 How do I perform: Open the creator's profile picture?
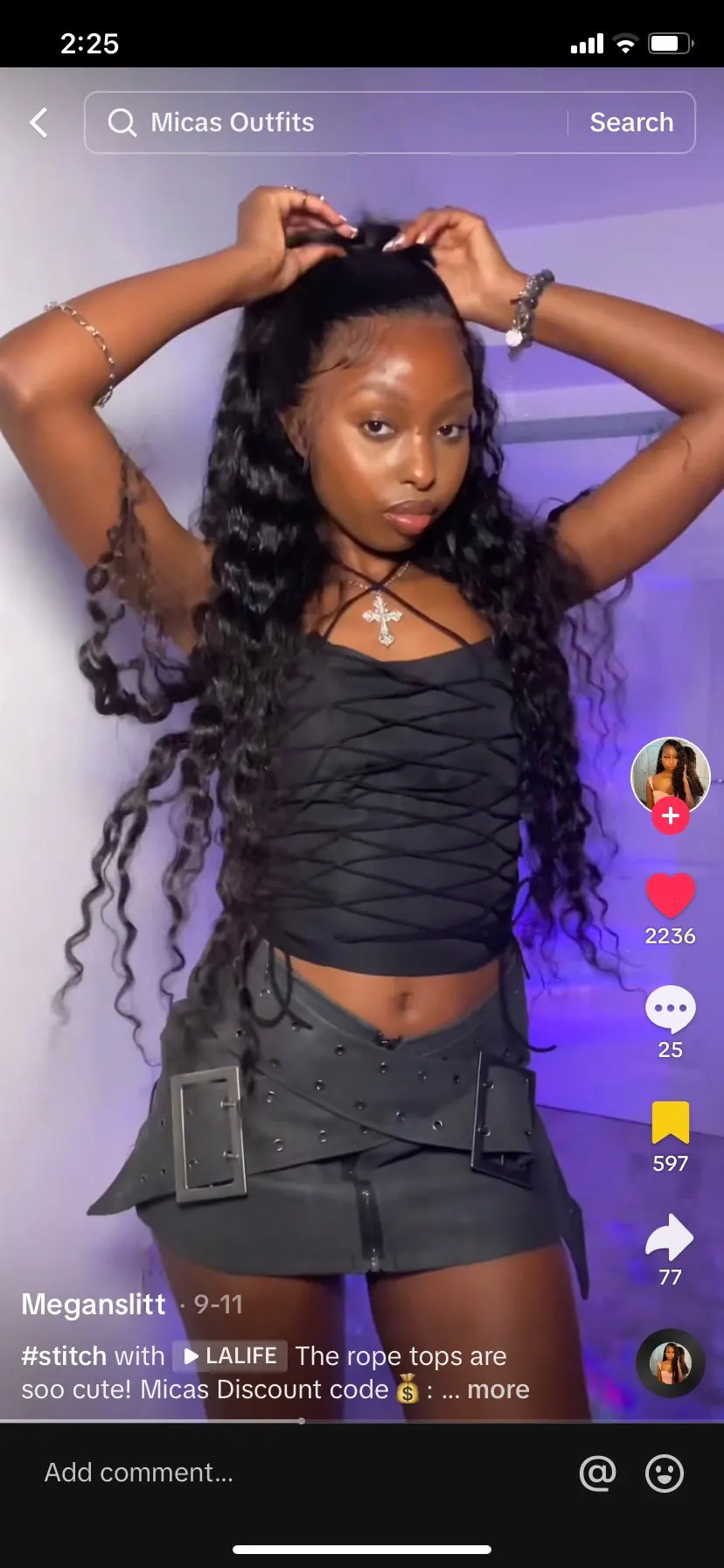click(670, 775)
